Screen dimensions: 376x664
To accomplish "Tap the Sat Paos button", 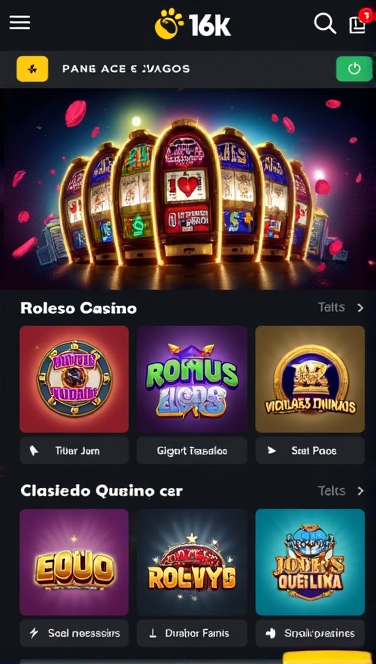I will 310,451.
